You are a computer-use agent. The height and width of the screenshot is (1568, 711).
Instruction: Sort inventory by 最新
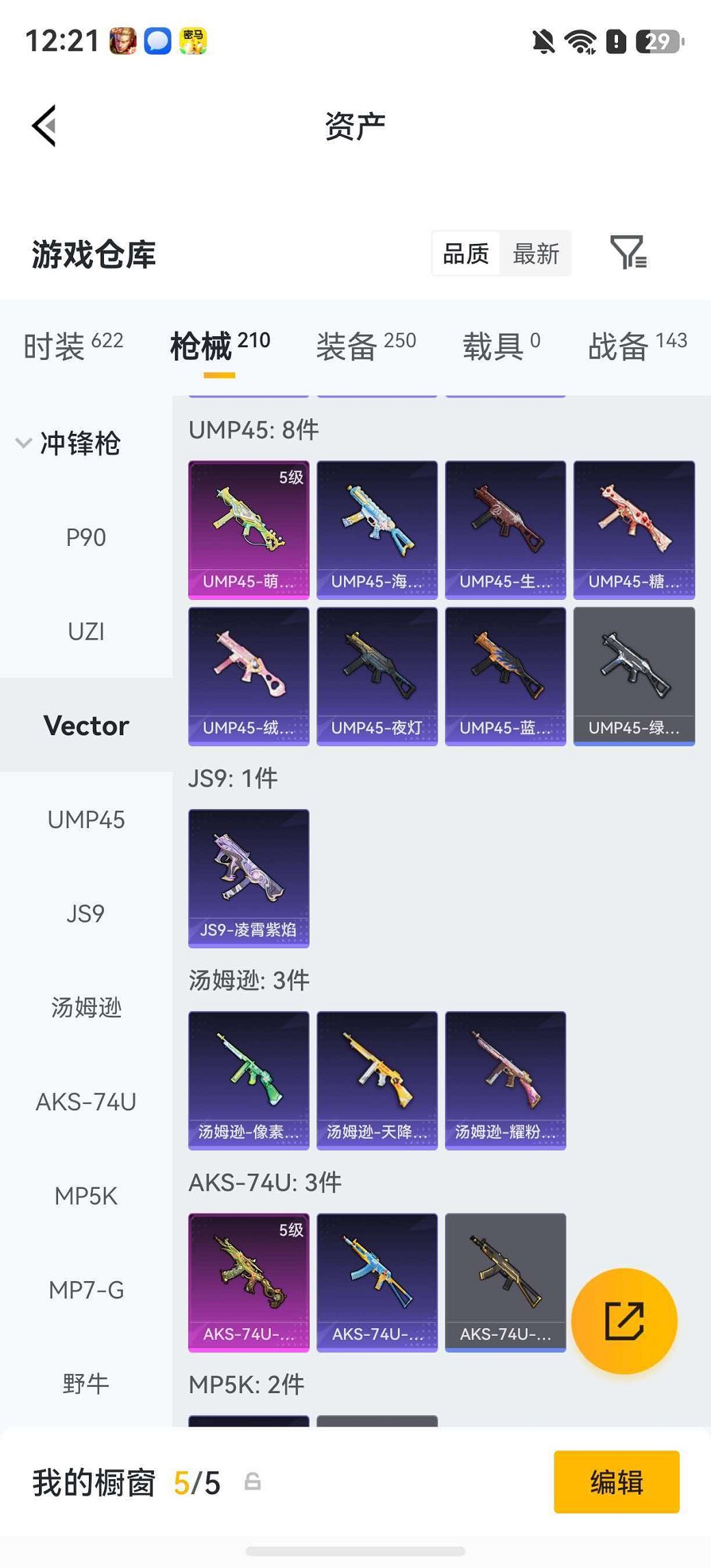(x=536, y=253)
